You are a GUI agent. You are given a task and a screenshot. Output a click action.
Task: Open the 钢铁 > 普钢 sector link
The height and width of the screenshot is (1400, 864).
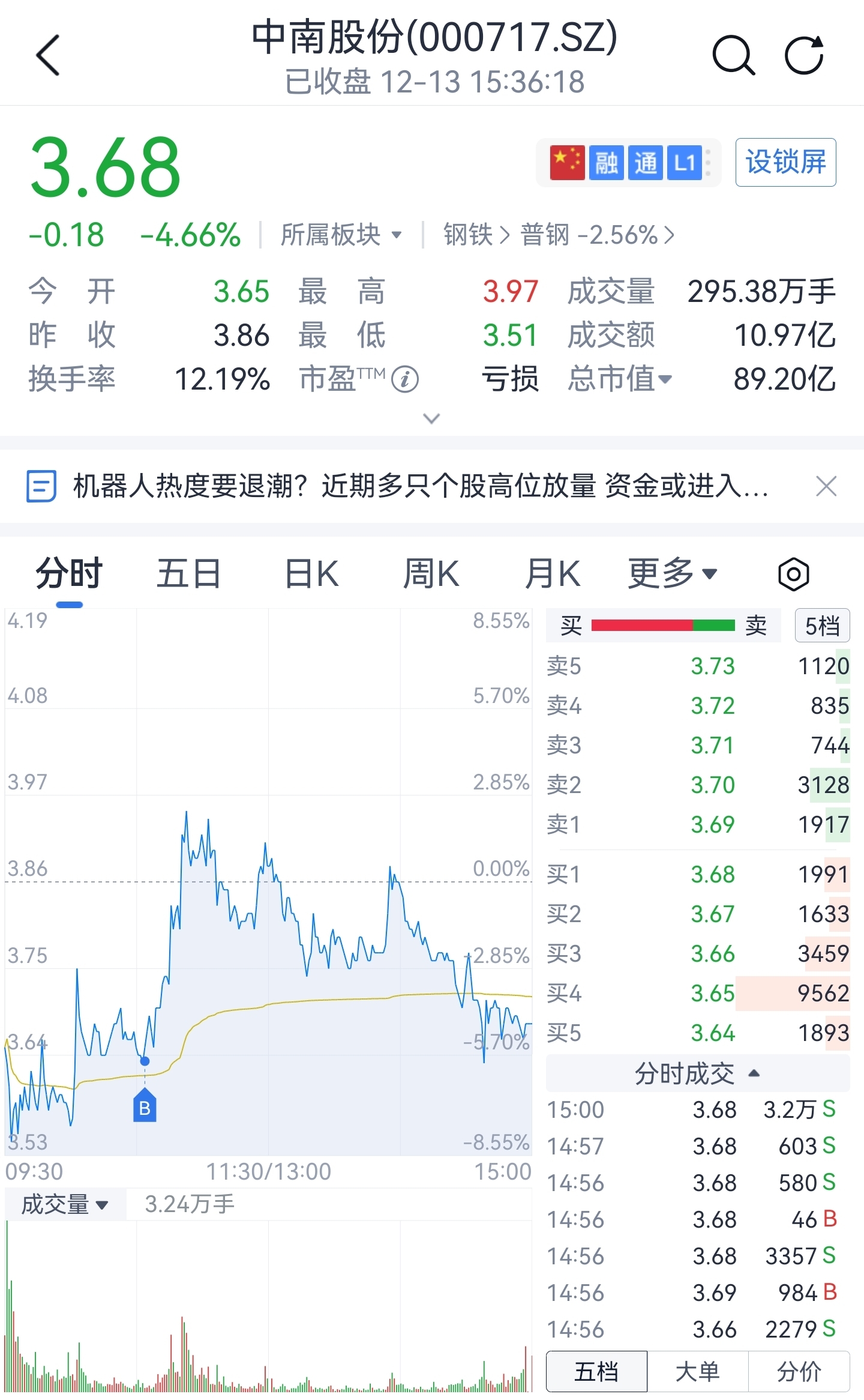559,234
